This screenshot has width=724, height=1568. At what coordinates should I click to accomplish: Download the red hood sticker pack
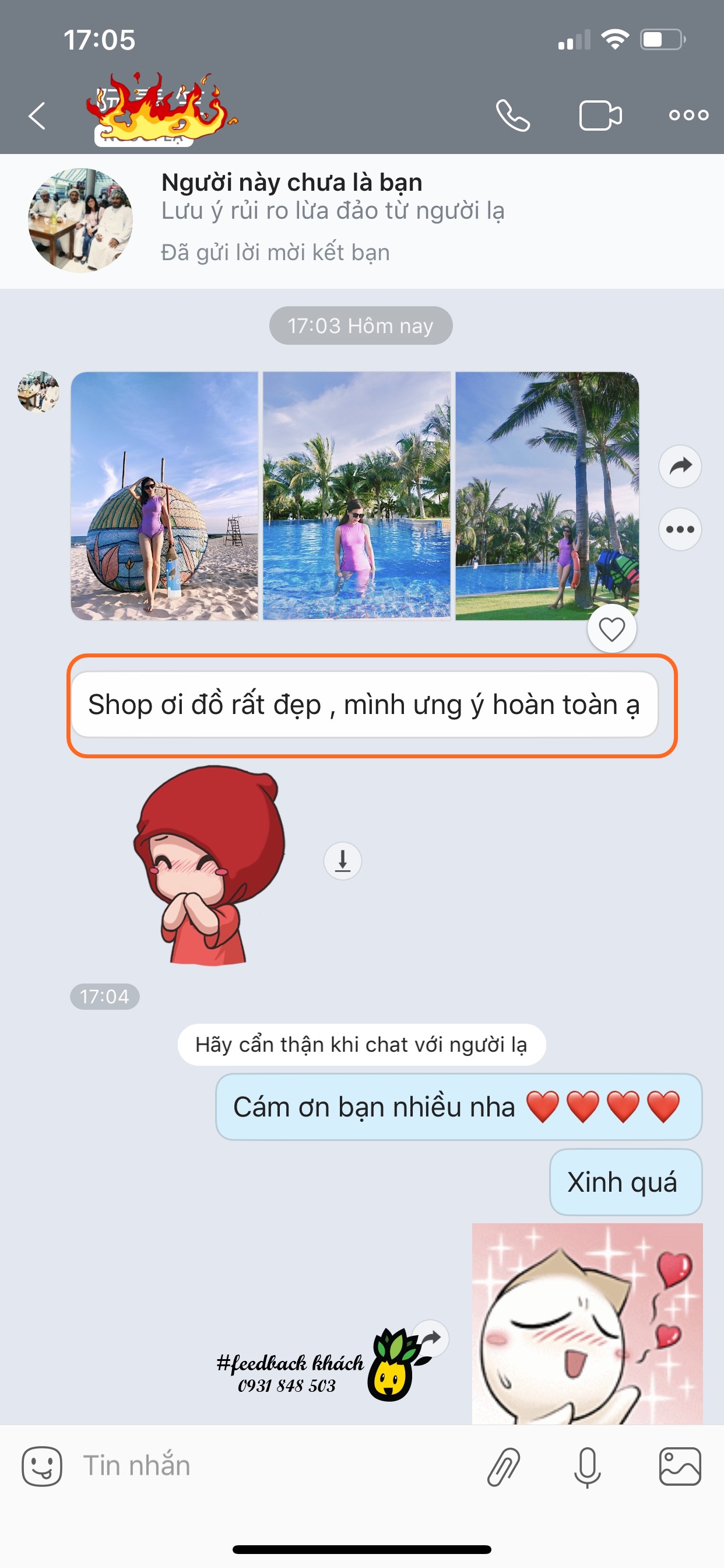(343, 860)
